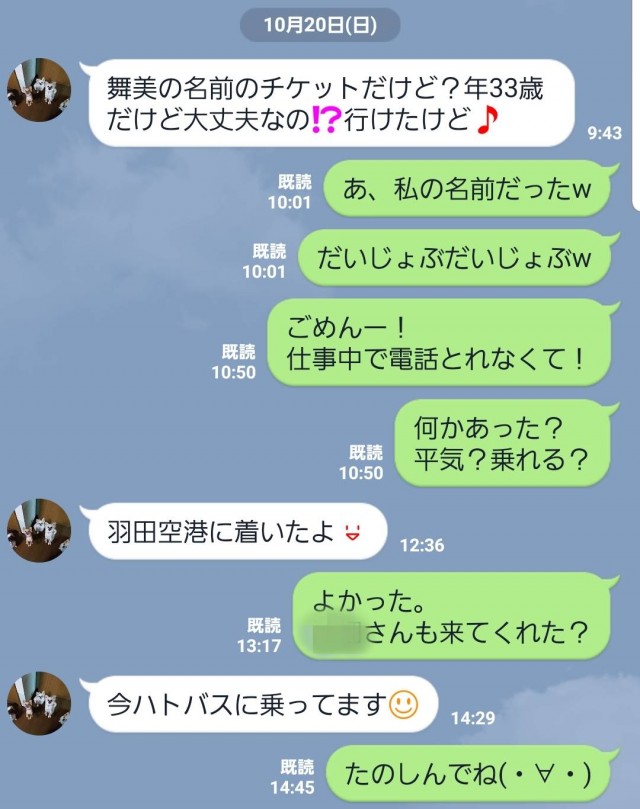
Task: Open sender's avatar beside 羽田空港に着いたよ message
Action: [x=39, y=530]
